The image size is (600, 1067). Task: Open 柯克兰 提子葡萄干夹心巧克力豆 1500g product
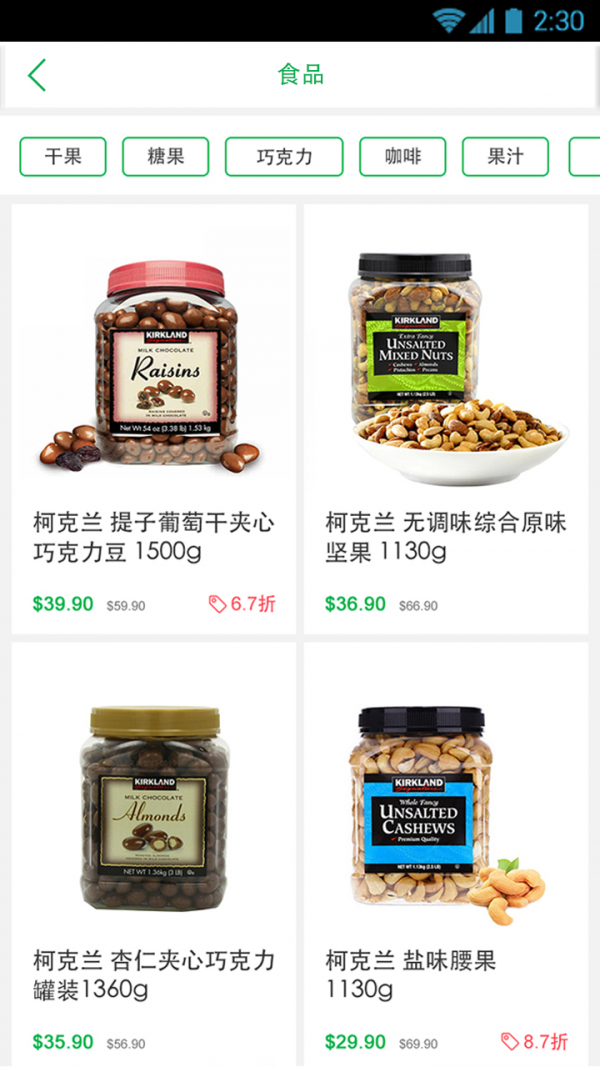[154, 420]
